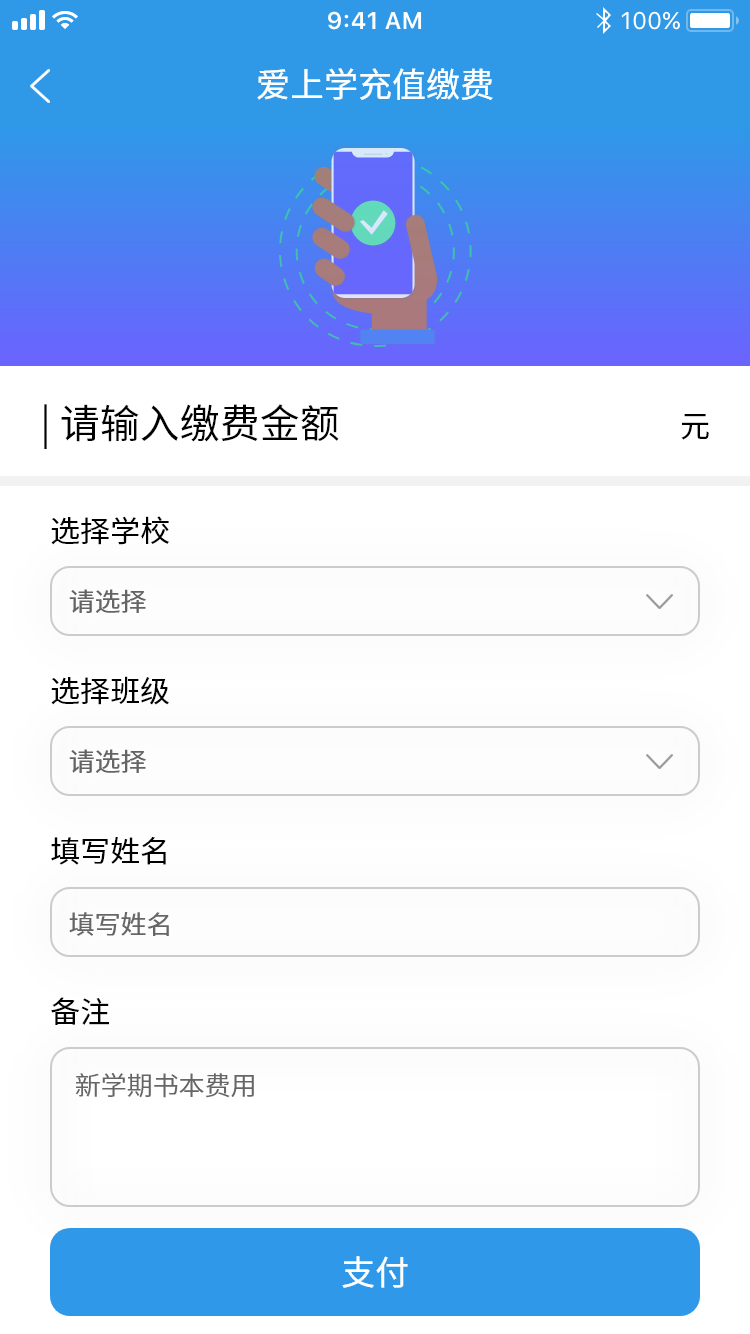Tap the 元 currency label

point(697,427)
